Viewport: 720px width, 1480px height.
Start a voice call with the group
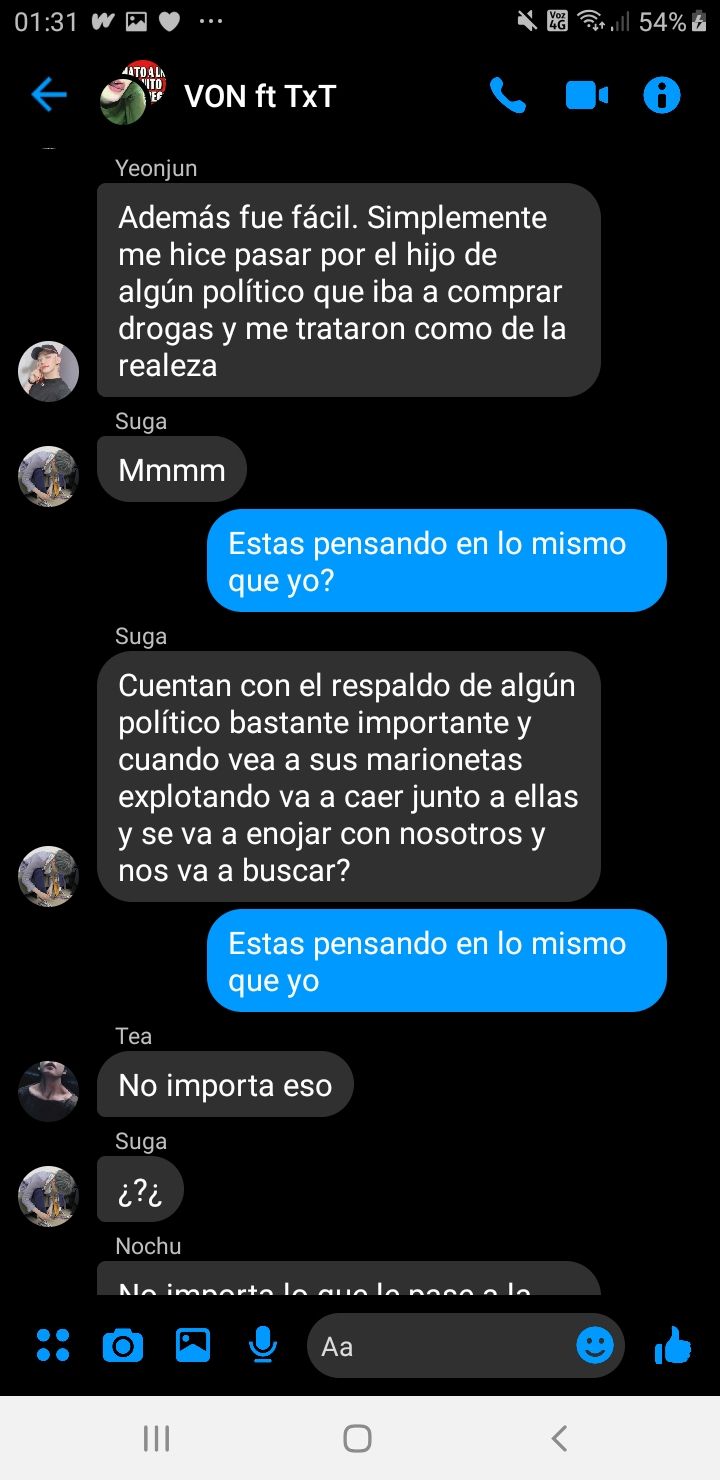coord(507,96)
